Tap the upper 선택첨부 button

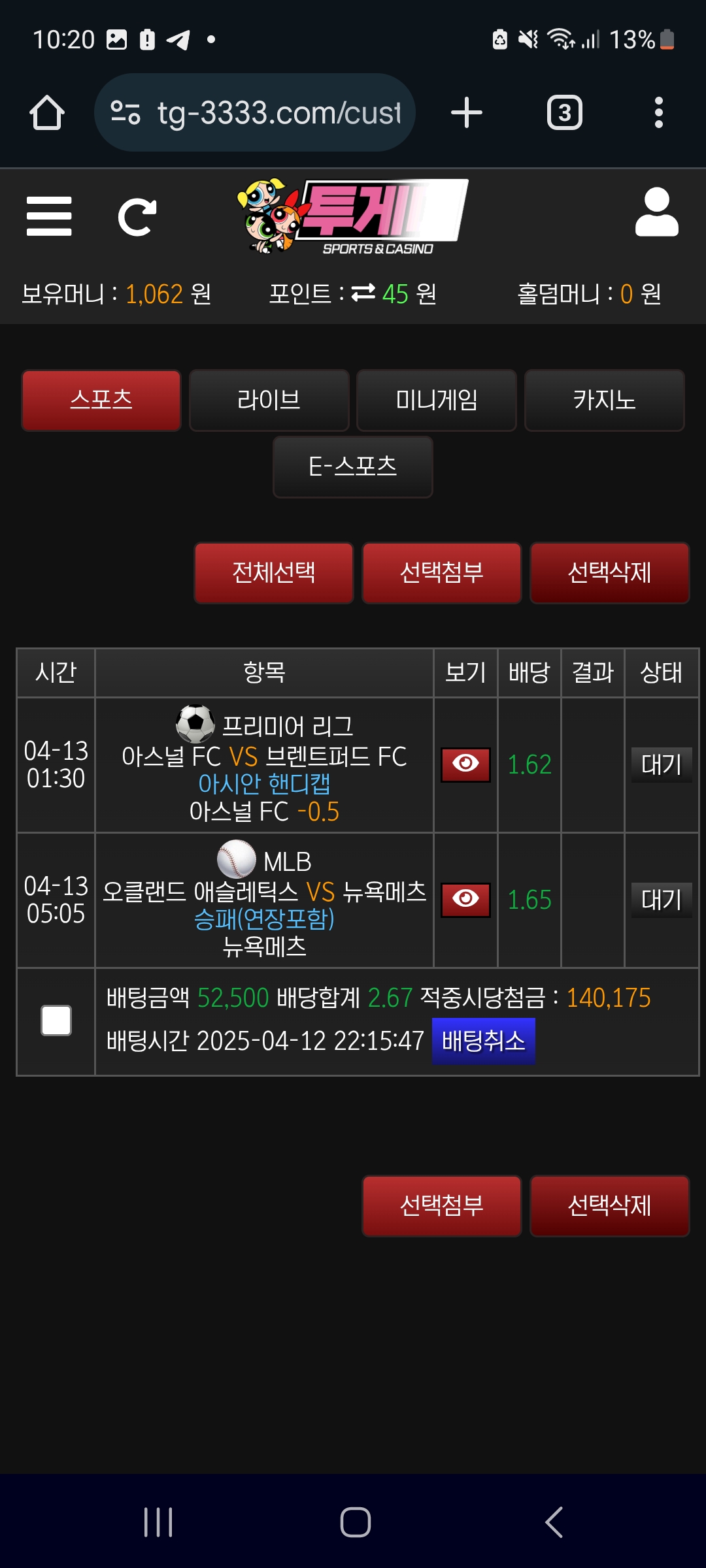point(441,572)
